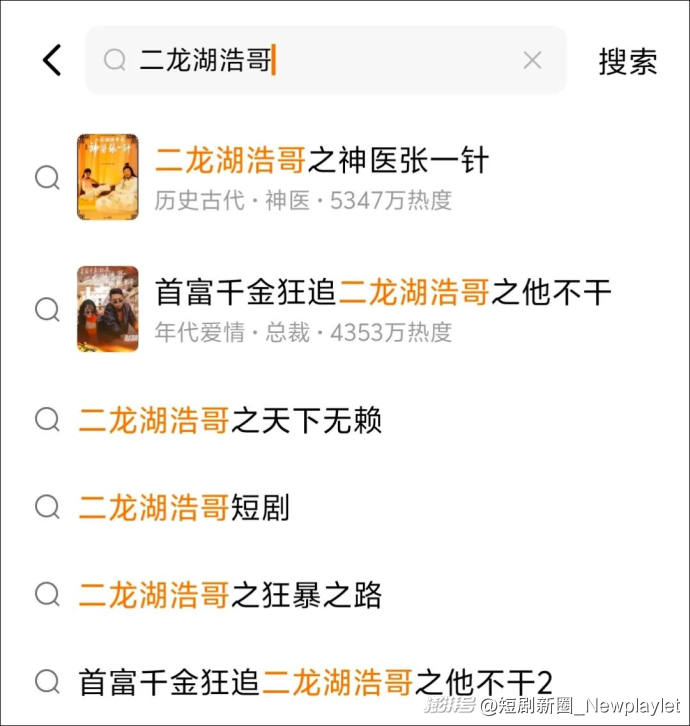Choose the 二龙湖浩哥短剧 suggestion

(184, 507)
